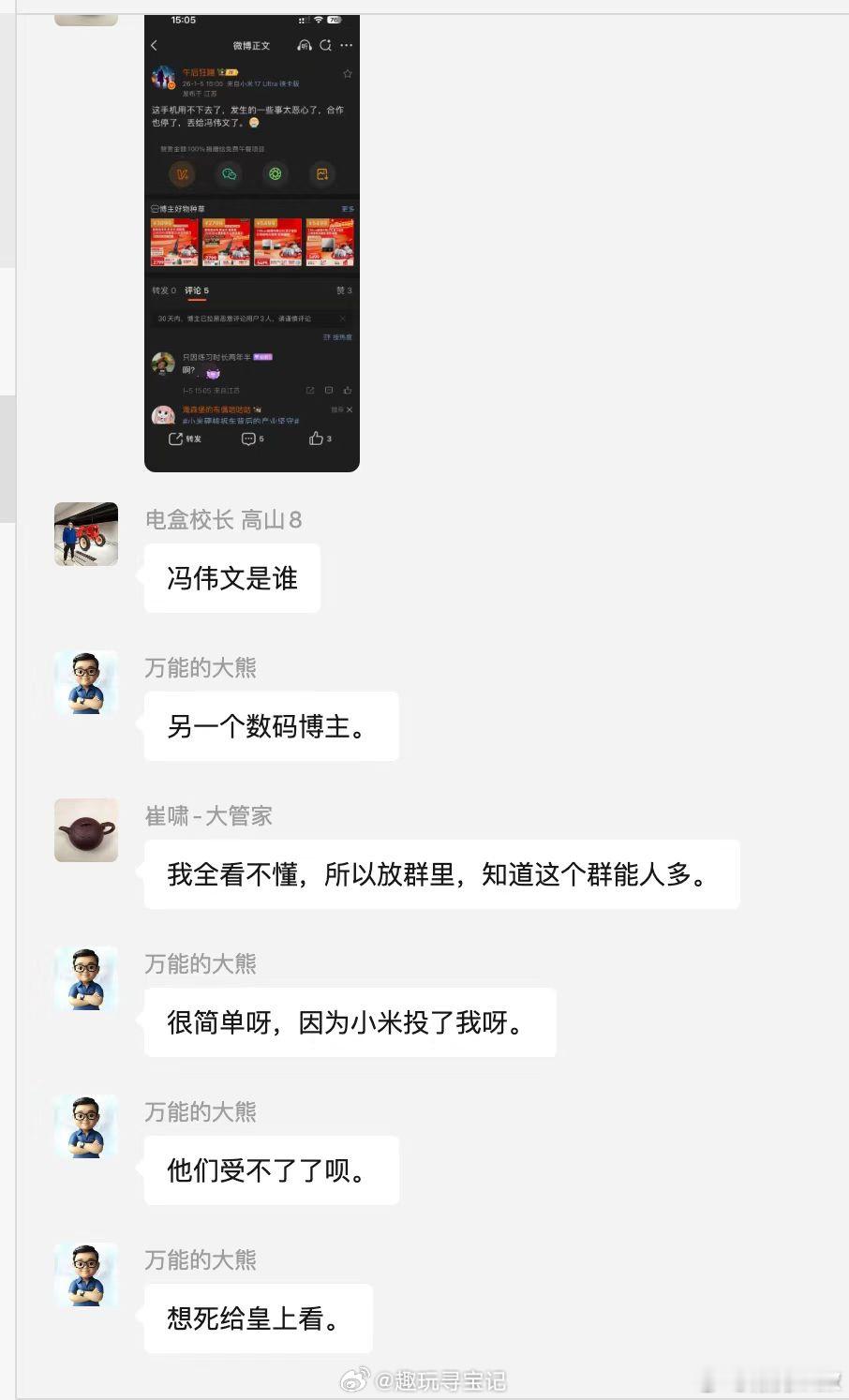Screen dimensions: 849x1400
Task: Open the 按热度 comment sorting option
Action: (344, 337)
